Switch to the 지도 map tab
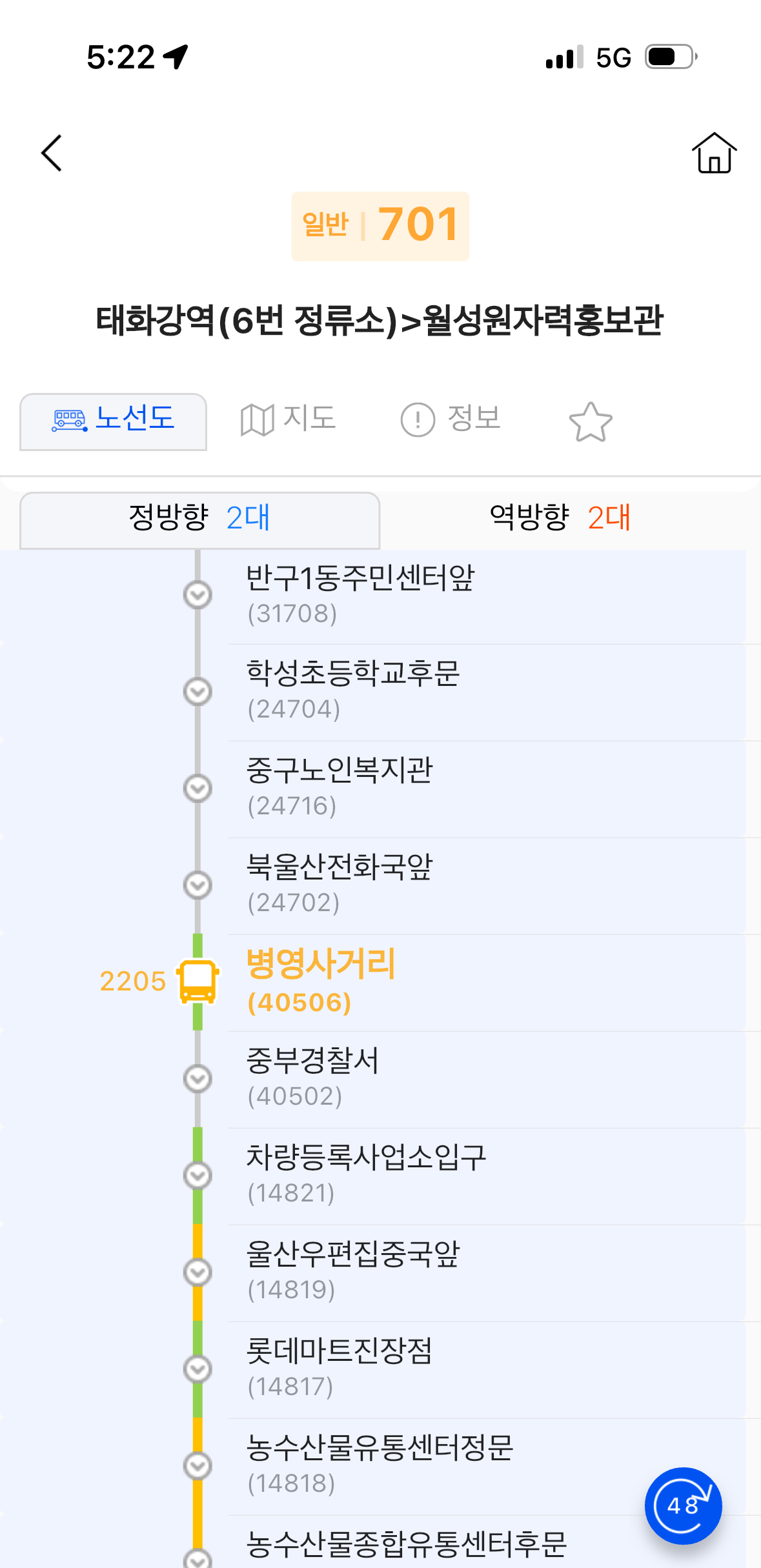This screenshot has width=761, height=1568. 288,419
